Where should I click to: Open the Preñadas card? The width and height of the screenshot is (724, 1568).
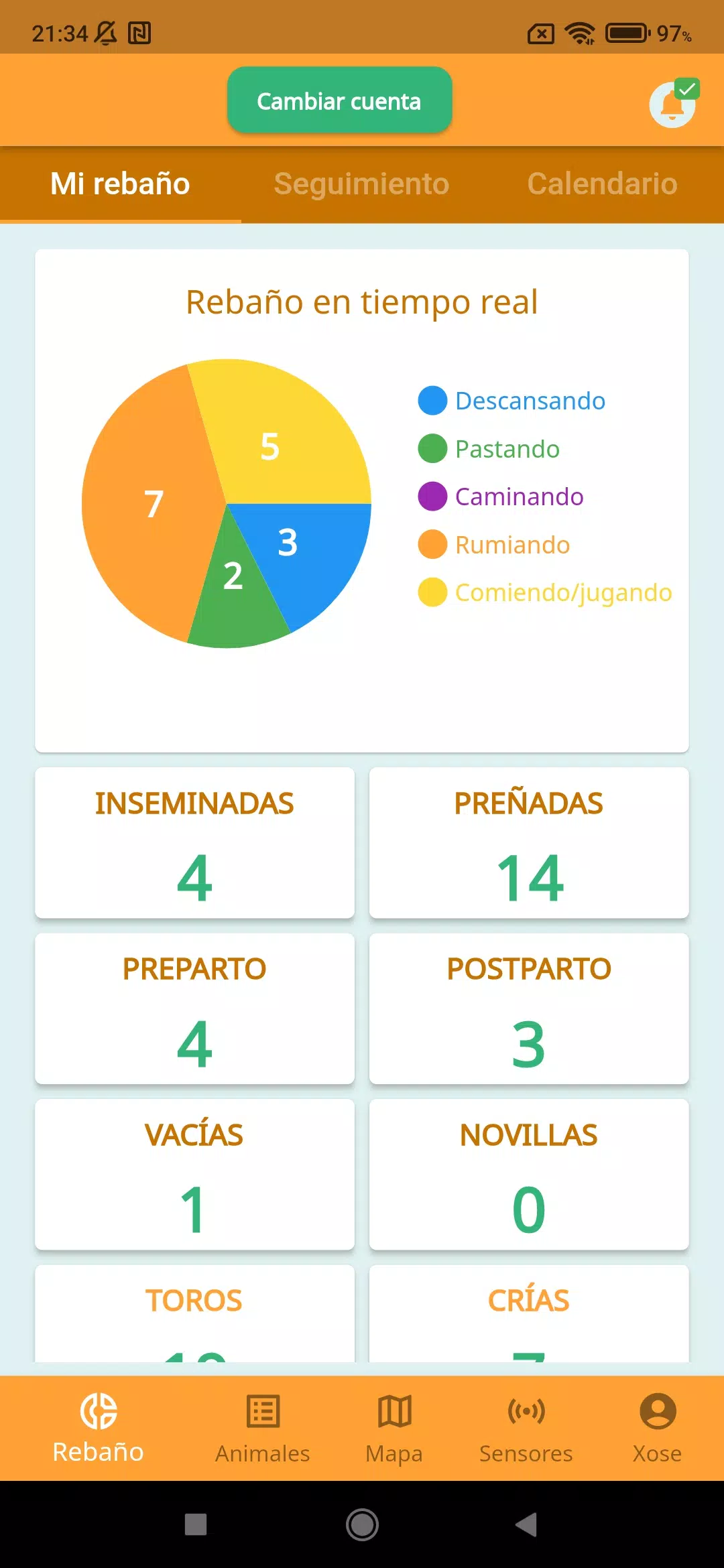click(x=529, y=842)
